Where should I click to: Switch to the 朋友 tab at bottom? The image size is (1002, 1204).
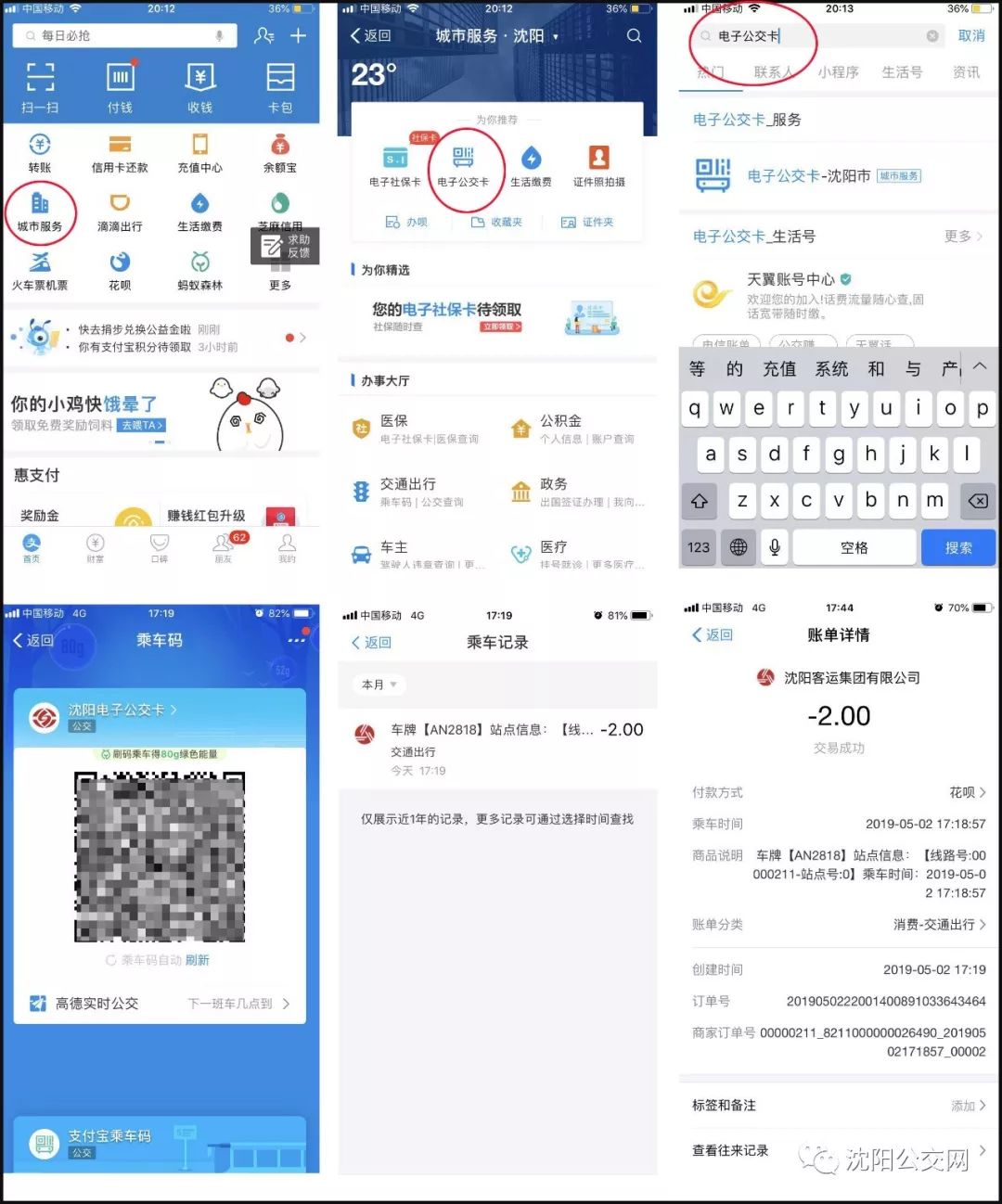[223, 549]
